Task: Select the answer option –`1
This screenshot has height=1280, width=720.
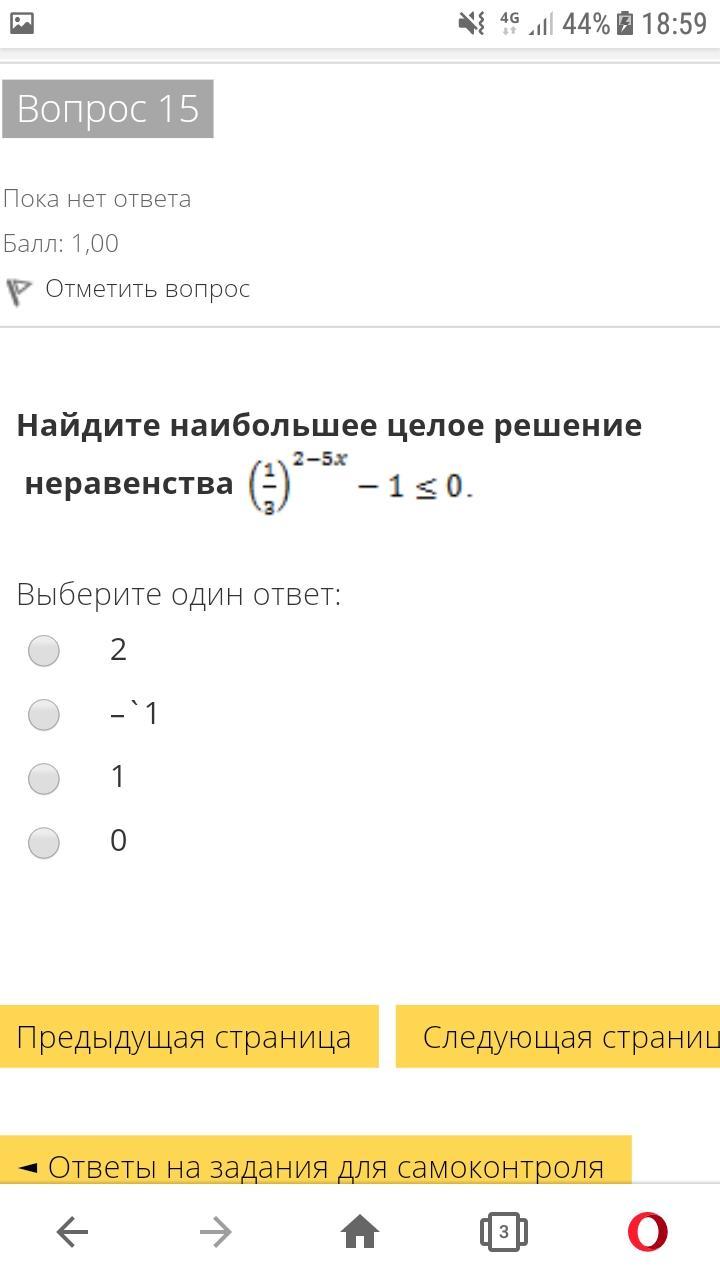Action: (44, 715)
